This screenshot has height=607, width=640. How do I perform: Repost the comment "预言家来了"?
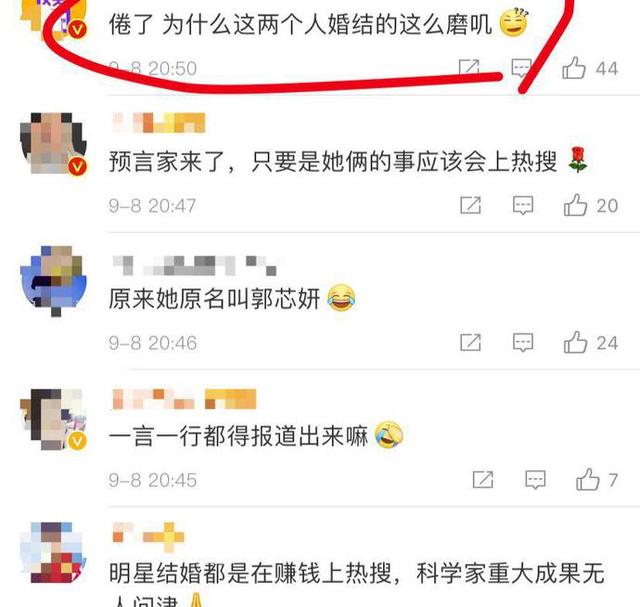[x=470, y=205]
